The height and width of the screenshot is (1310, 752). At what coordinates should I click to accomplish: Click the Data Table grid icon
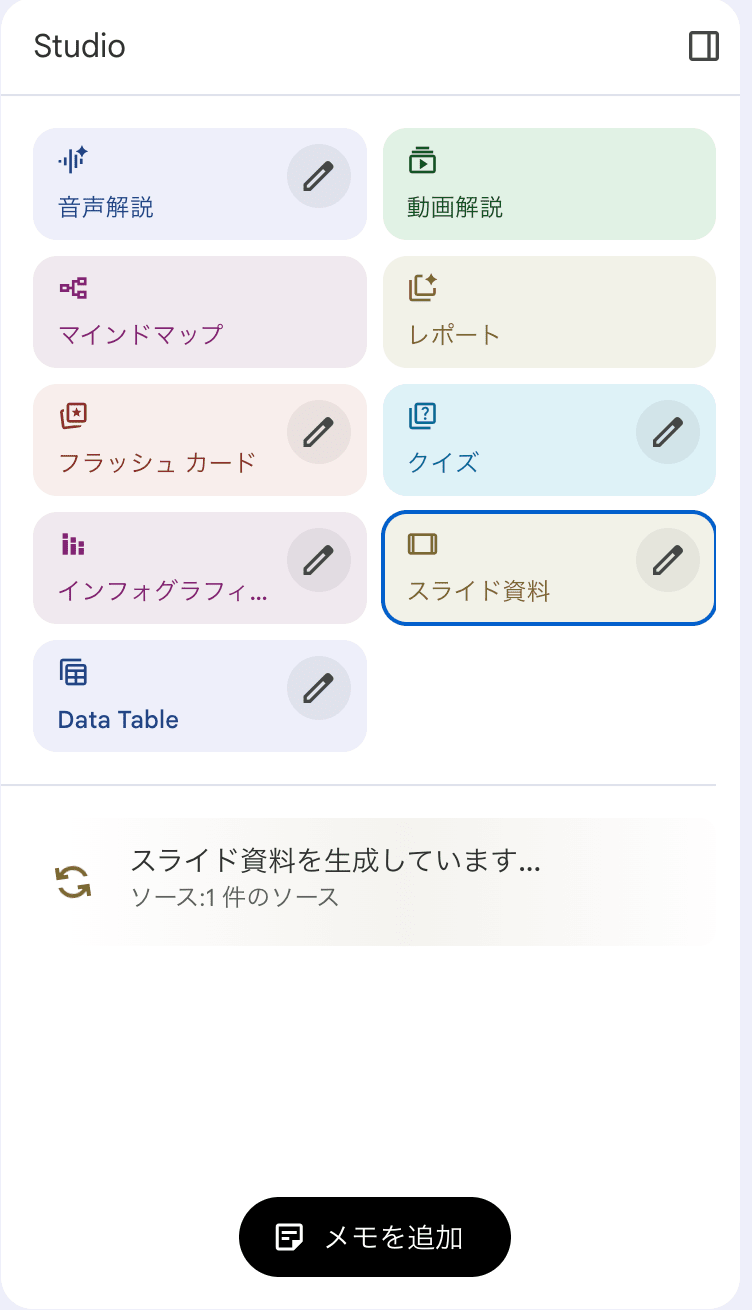pyautogui.click(x=71, y=673)
